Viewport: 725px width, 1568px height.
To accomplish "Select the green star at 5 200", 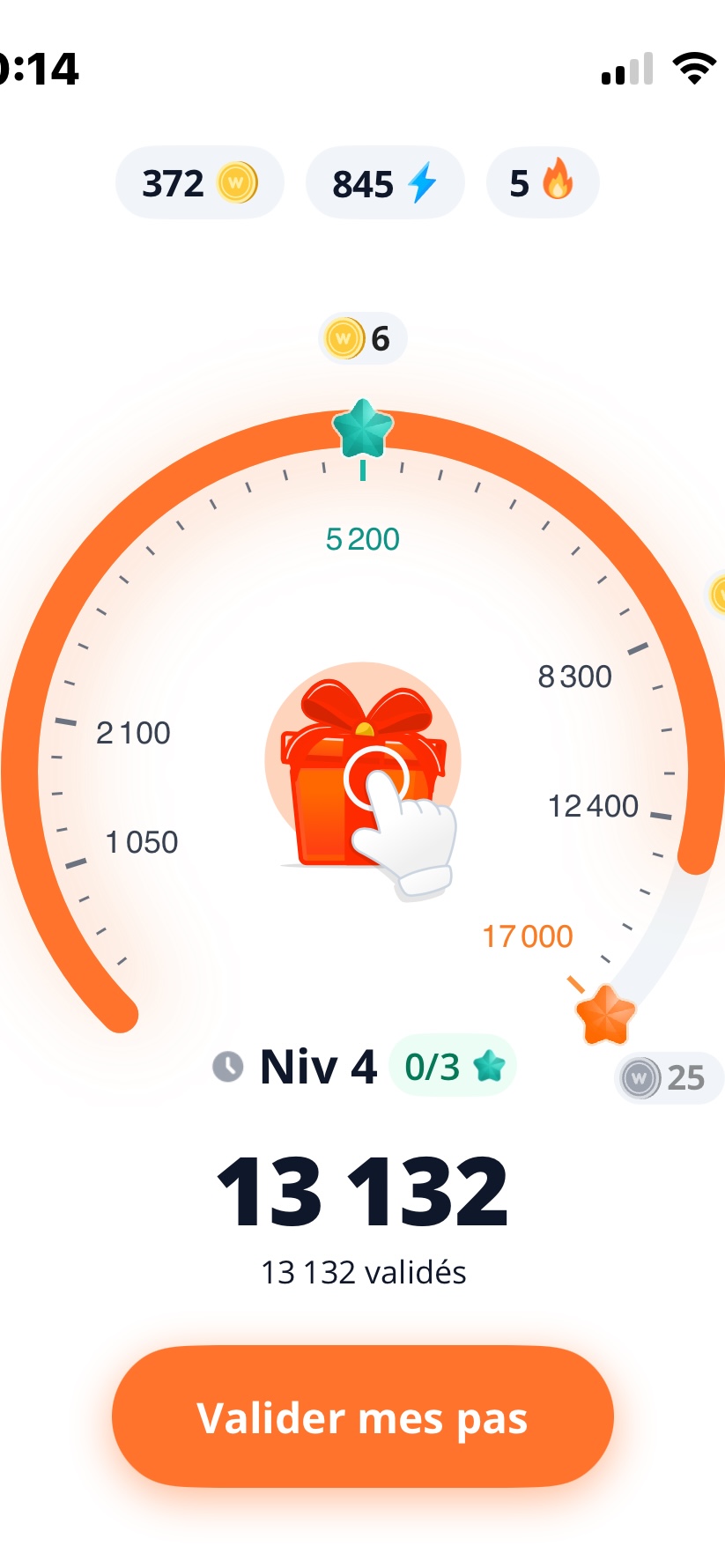I will click(x=362, y=430).
